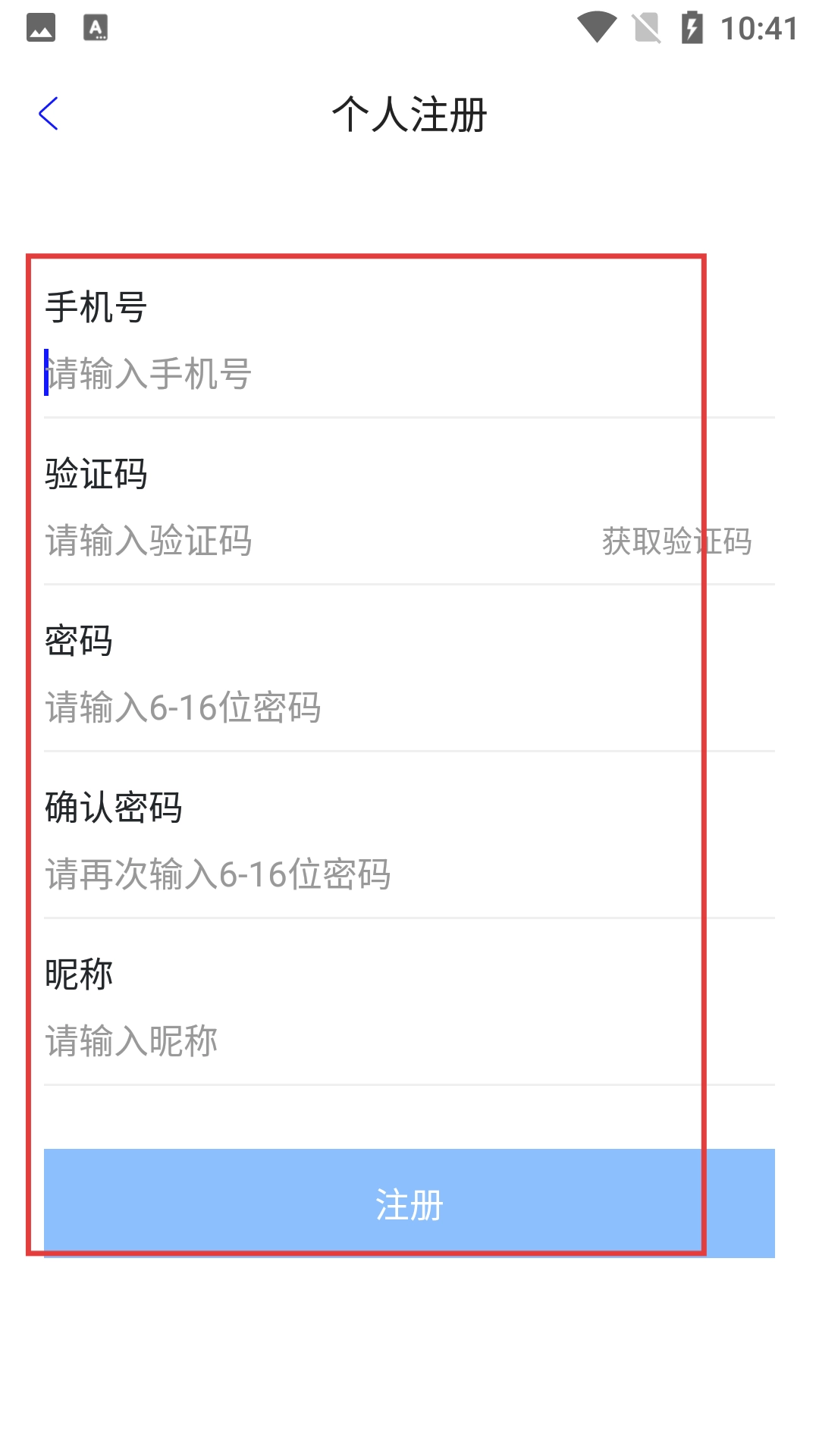Focus the 请输入昵称 nickname field
This screenshot has width=819, height=1456.
coord(303,1041)
